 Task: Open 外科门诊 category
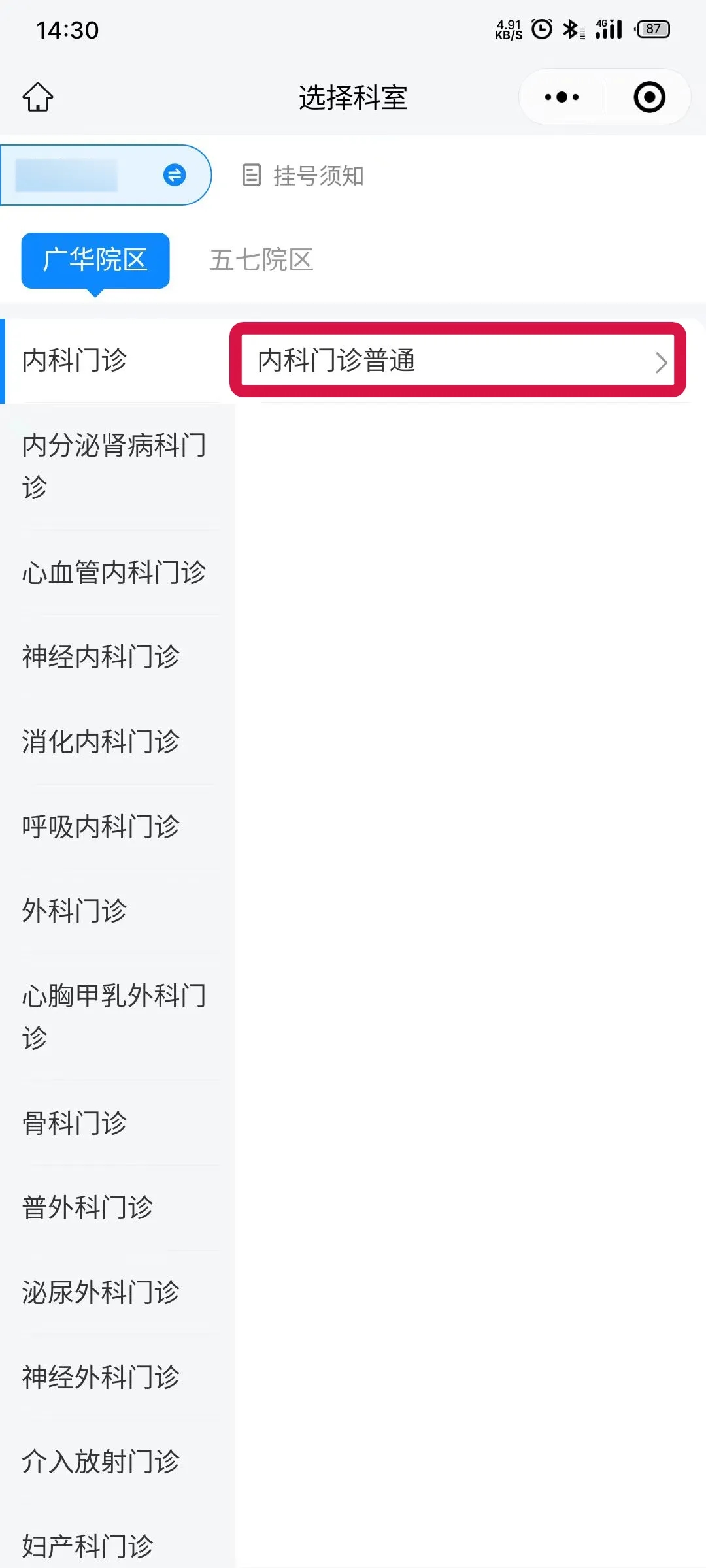click(x=75, y=911)
